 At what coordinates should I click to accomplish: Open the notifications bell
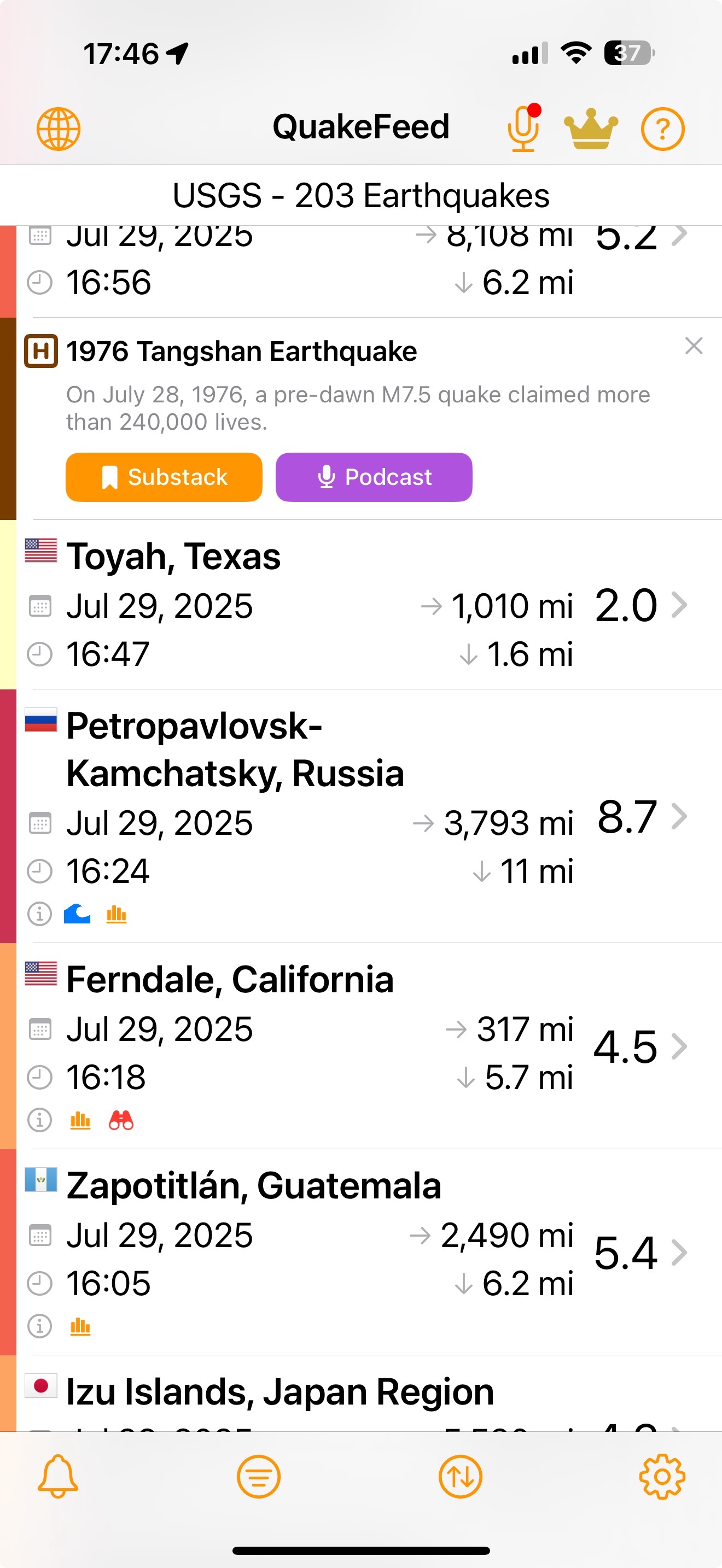click(x=58, y=1476)
